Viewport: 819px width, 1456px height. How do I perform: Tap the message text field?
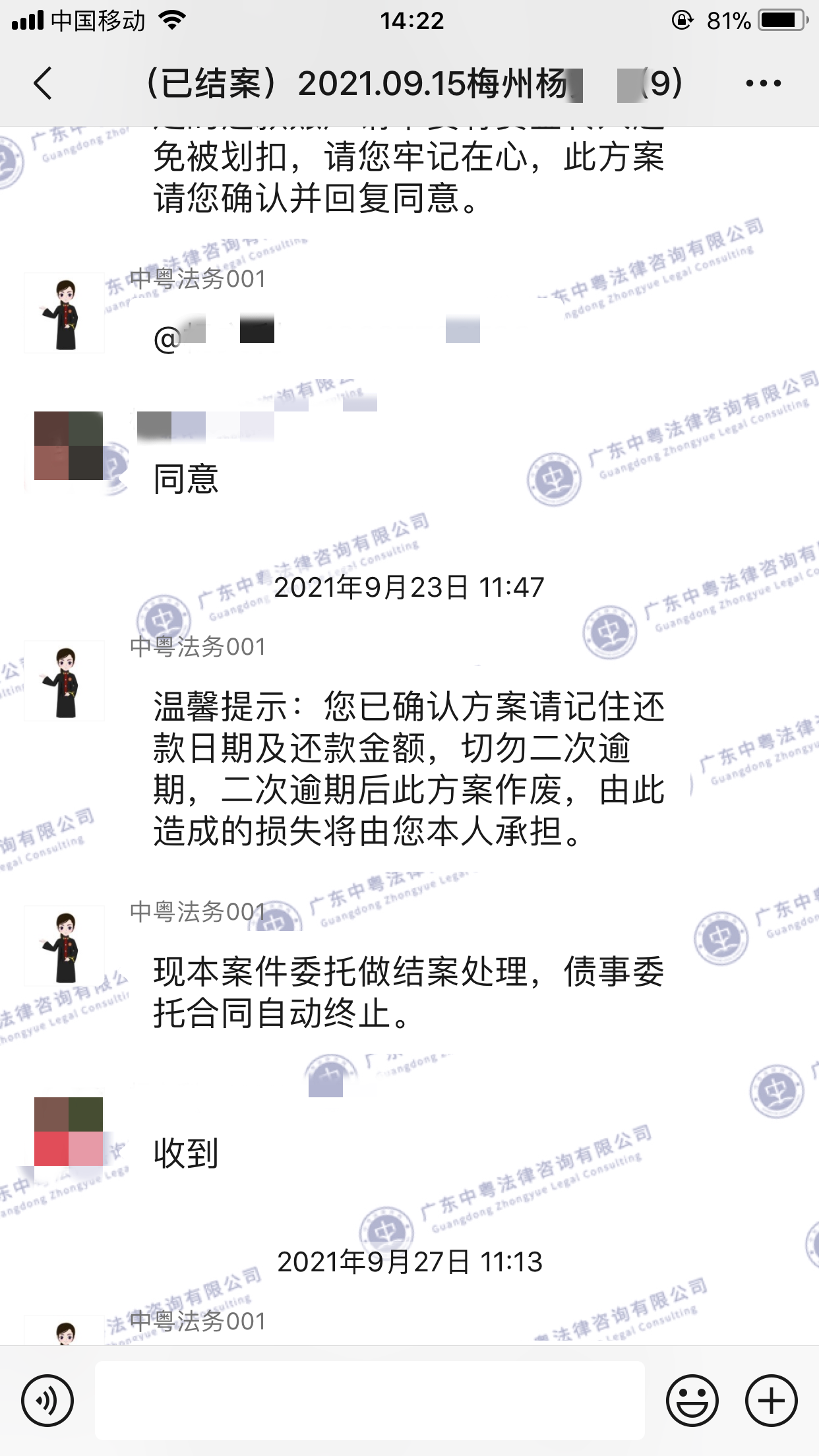[x=369, y=1401]
